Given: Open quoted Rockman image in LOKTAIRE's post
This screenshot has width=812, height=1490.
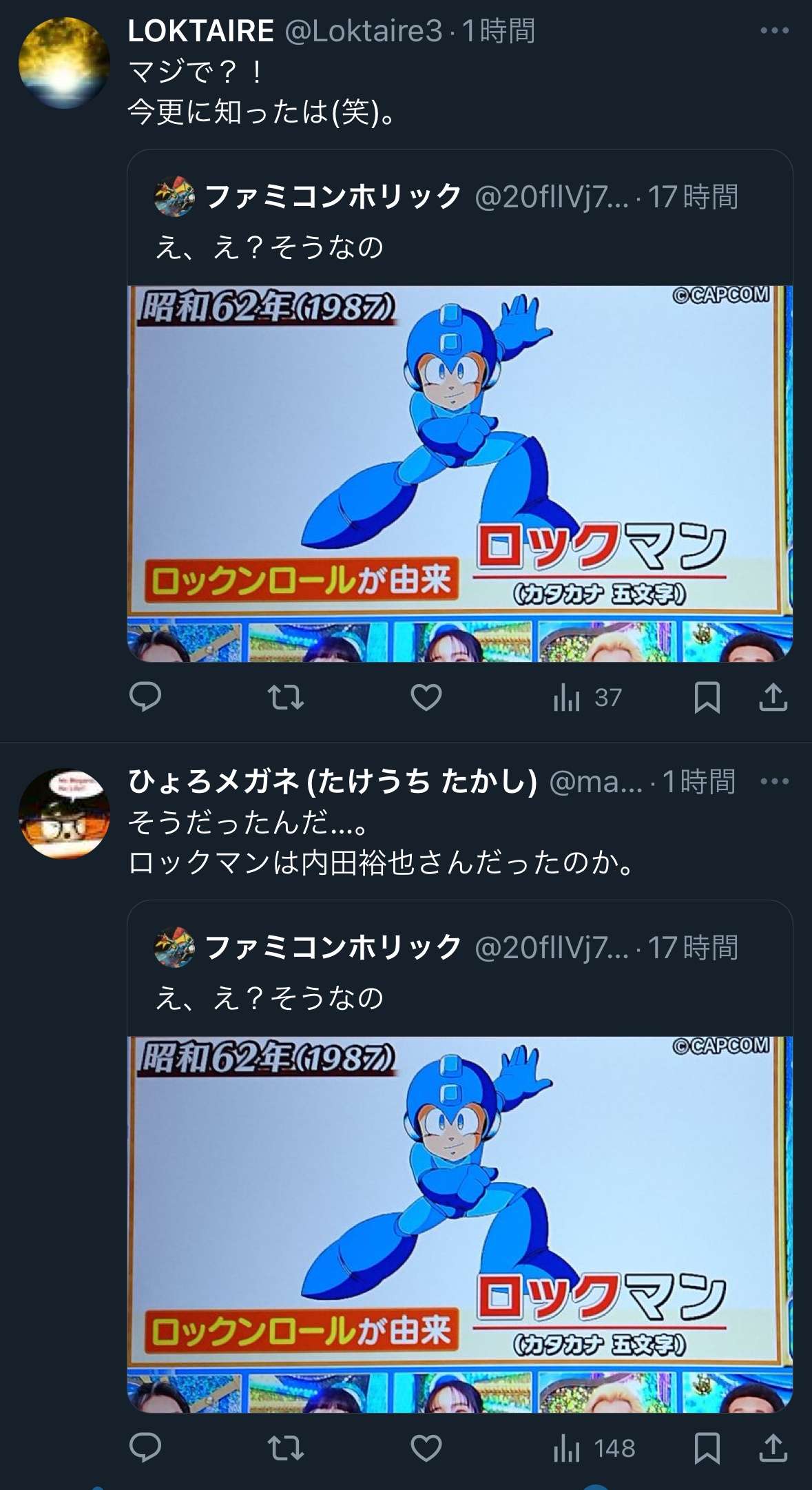Looking at the screenshot, I should (x=459, y=473).
